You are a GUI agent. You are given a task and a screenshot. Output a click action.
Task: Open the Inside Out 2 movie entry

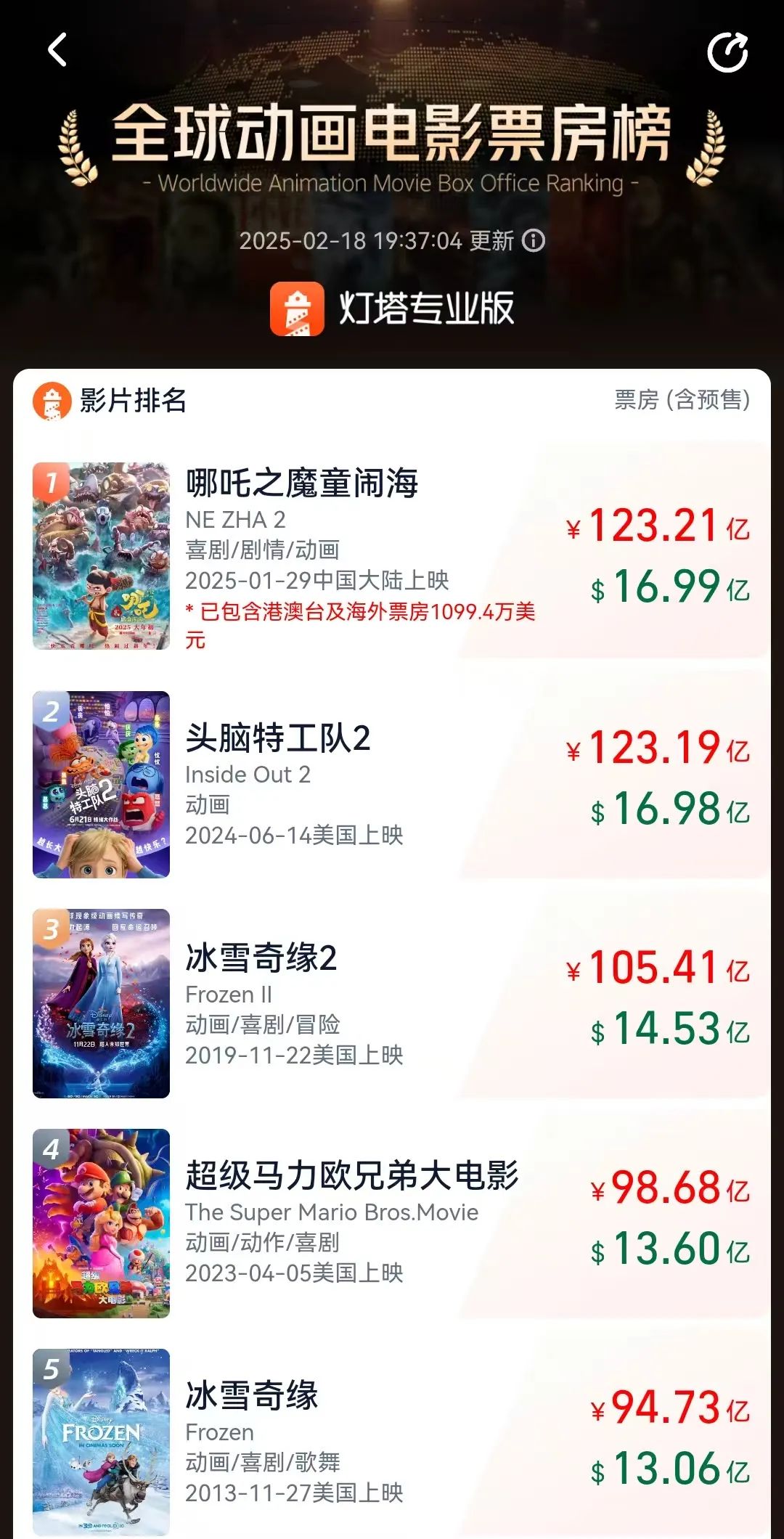tap(278, 738)
